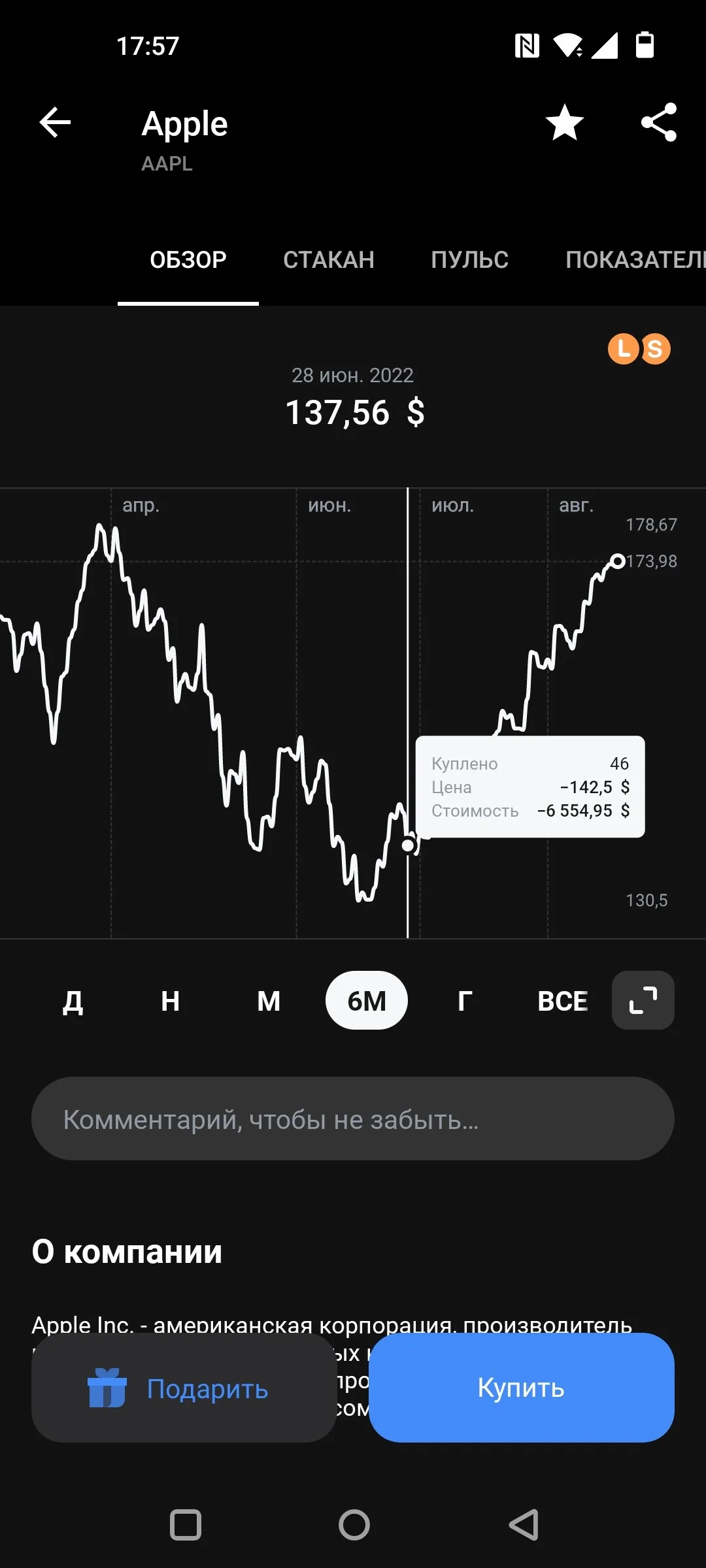Switch to the СТАКАН tab
The height and width of the screenshot is (1568, 706).
pyautogui.click(x=329, y=260)
